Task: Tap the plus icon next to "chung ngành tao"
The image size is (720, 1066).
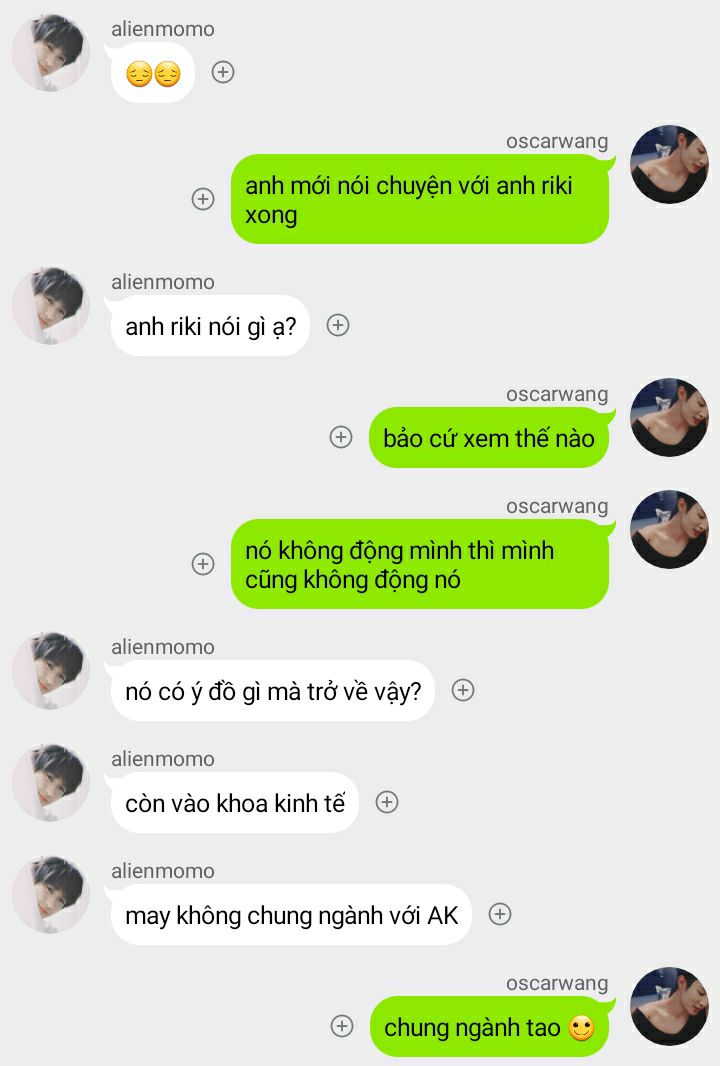Action: (342, 1026)
